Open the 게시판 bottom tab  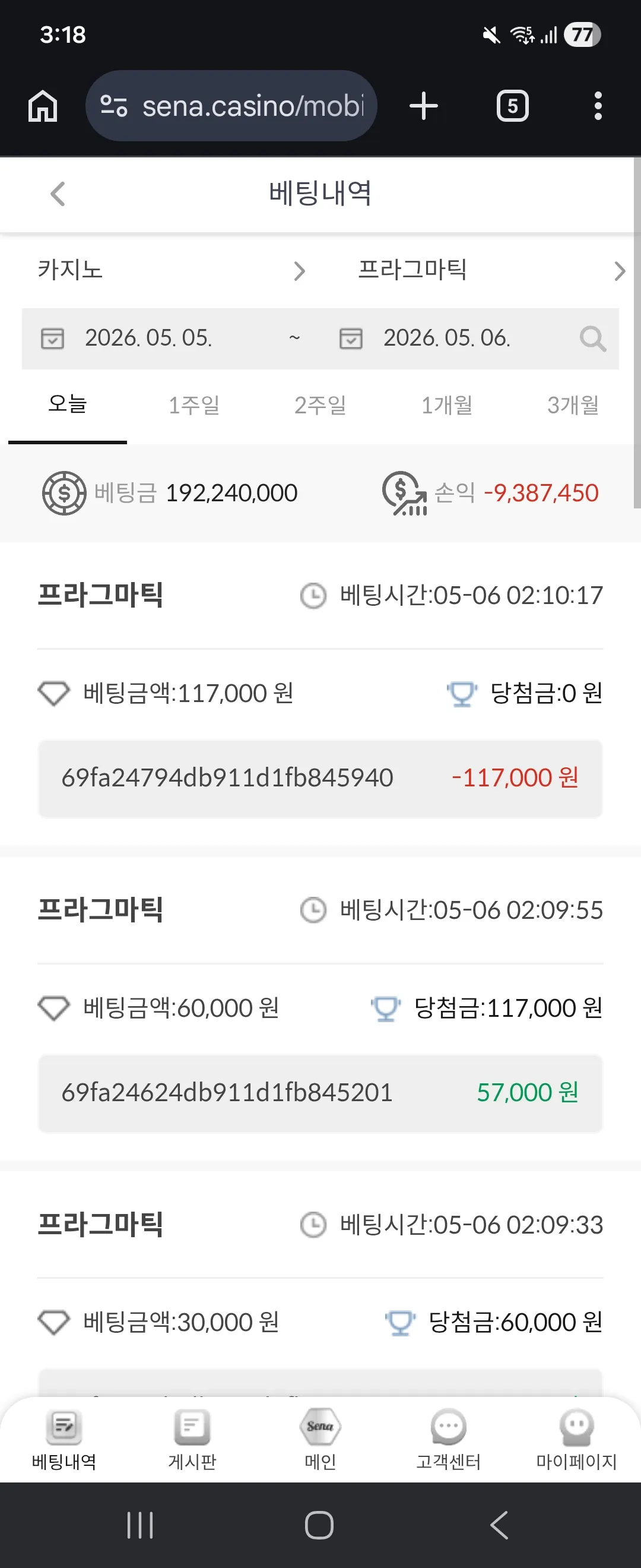click(192, 1441)
